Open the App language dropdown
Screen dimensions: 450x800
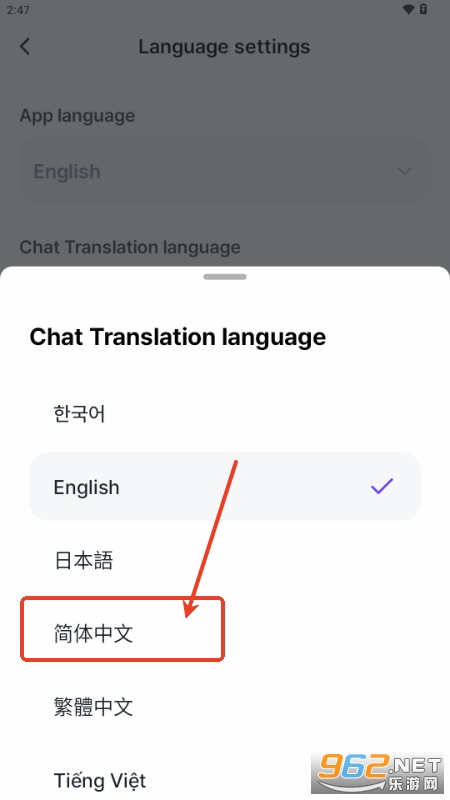click(224, 171)
